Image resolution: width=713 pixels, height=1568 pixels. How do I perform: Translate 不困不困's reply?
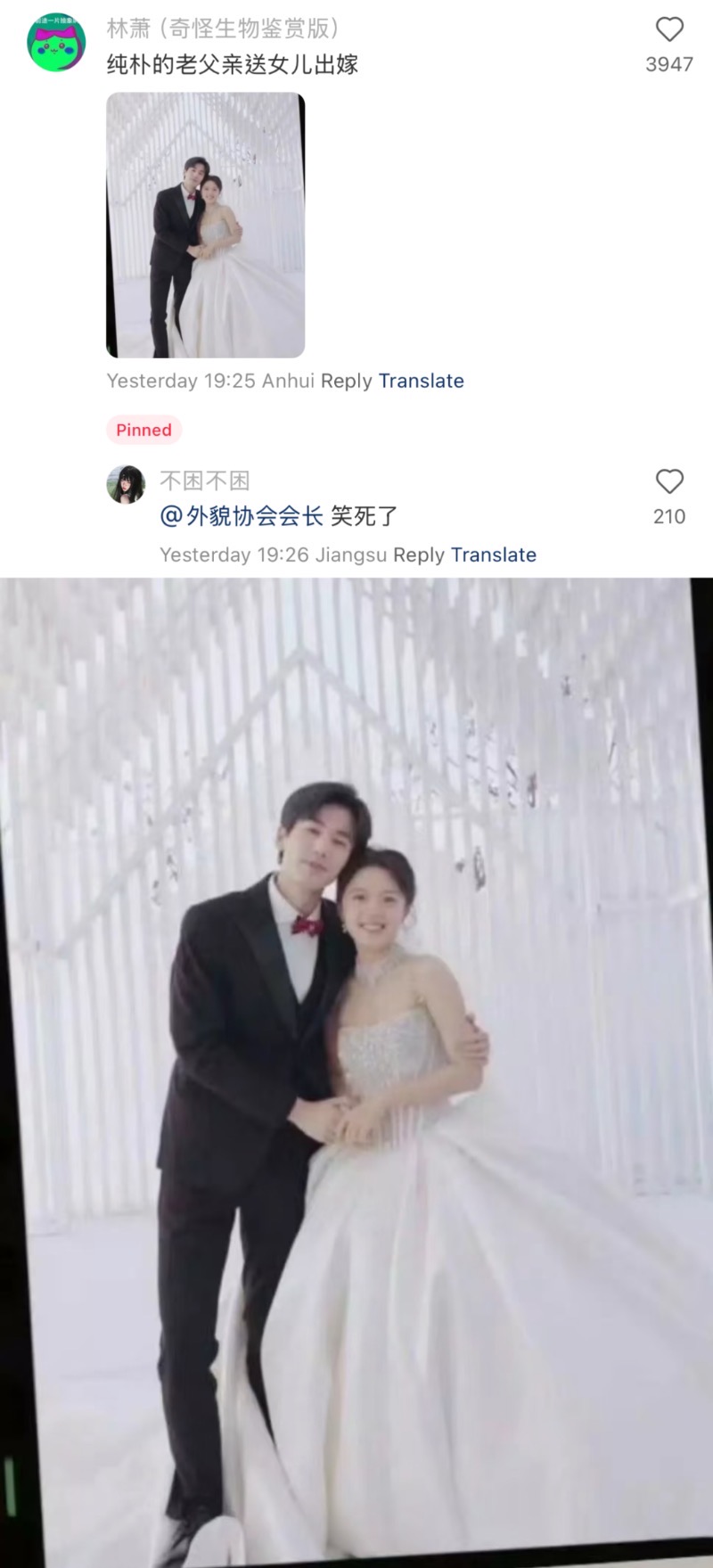[493, 554]
